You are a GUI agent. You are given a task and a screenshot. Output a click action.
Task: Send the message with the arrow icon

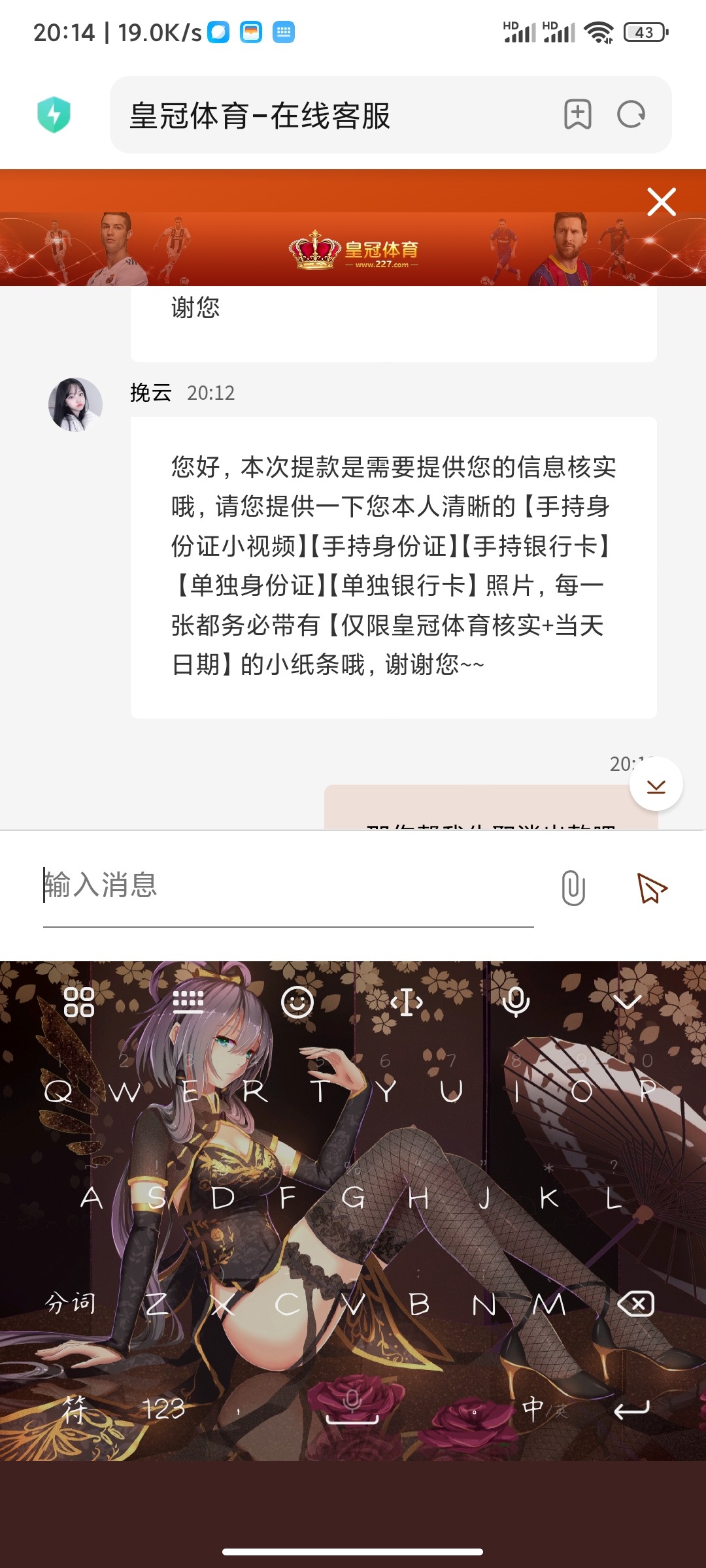coord(652,888)
